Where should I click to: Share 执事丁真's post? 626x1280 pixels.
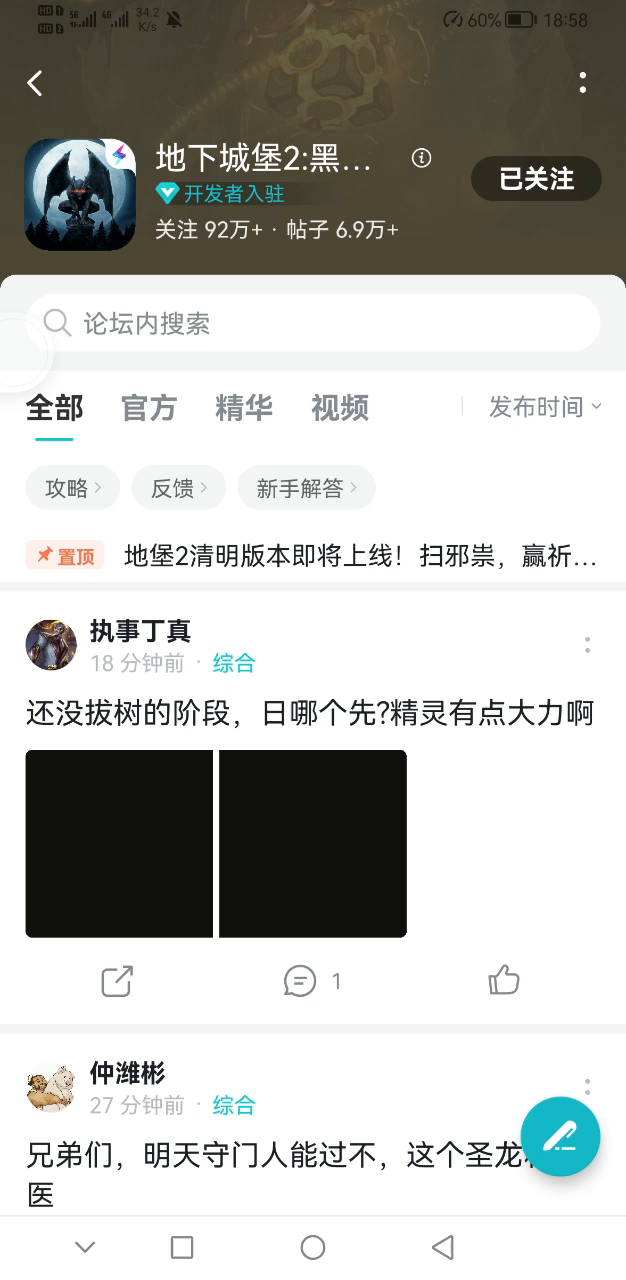[117, 981]
